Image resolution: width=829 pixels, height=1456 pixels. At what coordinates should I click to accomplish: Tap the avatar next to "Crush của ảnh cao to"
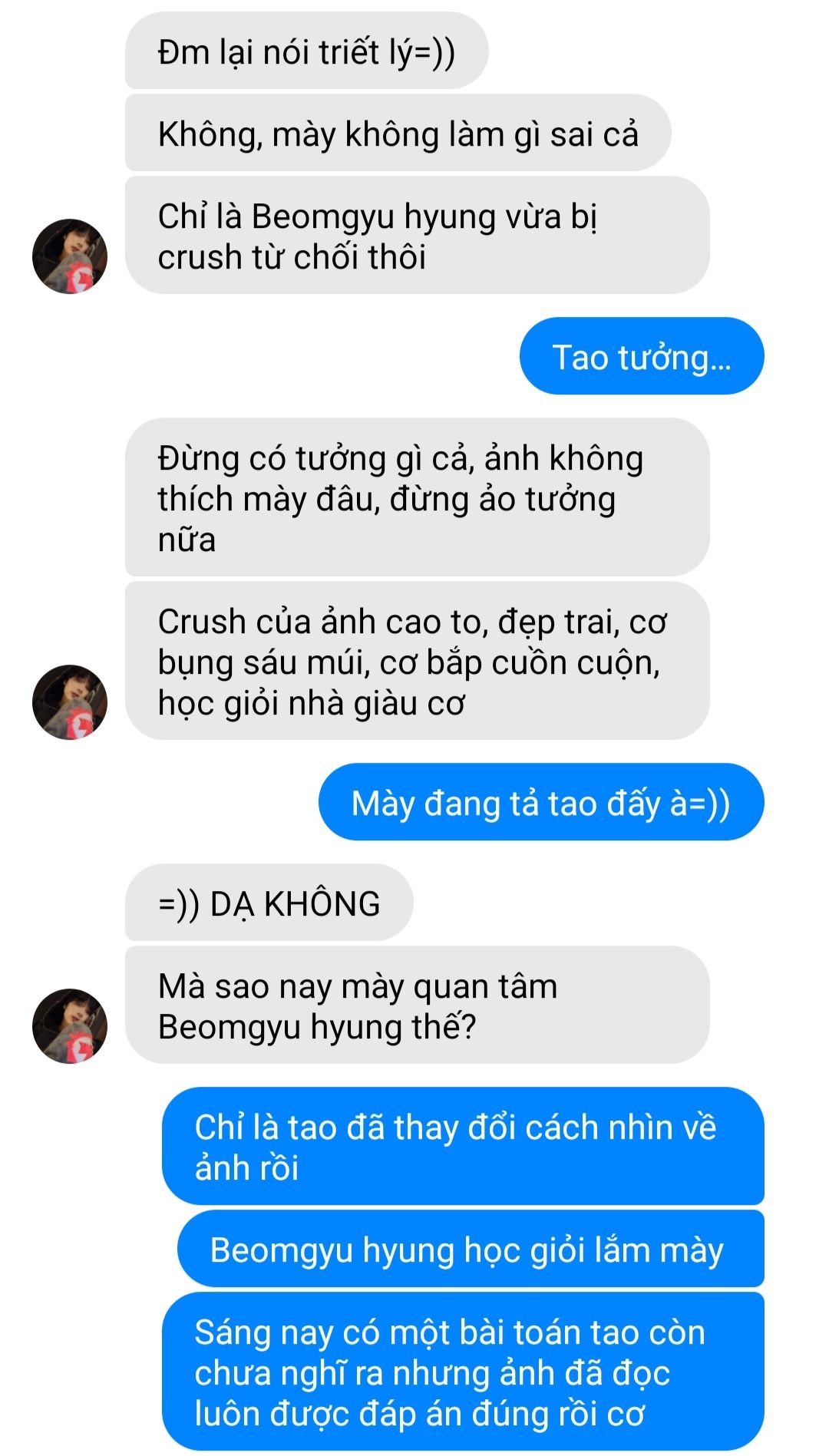(70, 702)
